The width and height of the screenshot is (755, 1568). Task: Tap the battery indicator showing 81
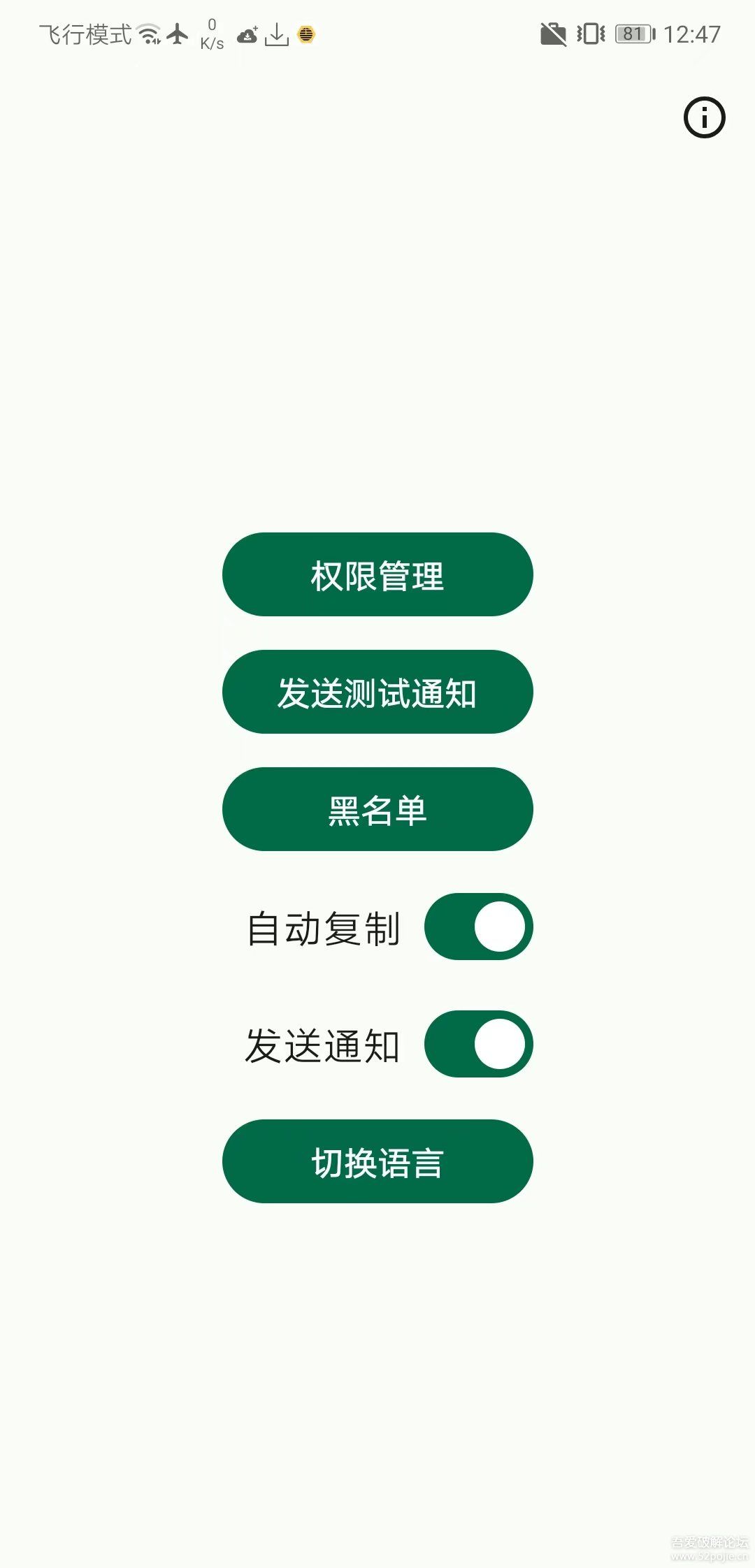pos(633,33)
